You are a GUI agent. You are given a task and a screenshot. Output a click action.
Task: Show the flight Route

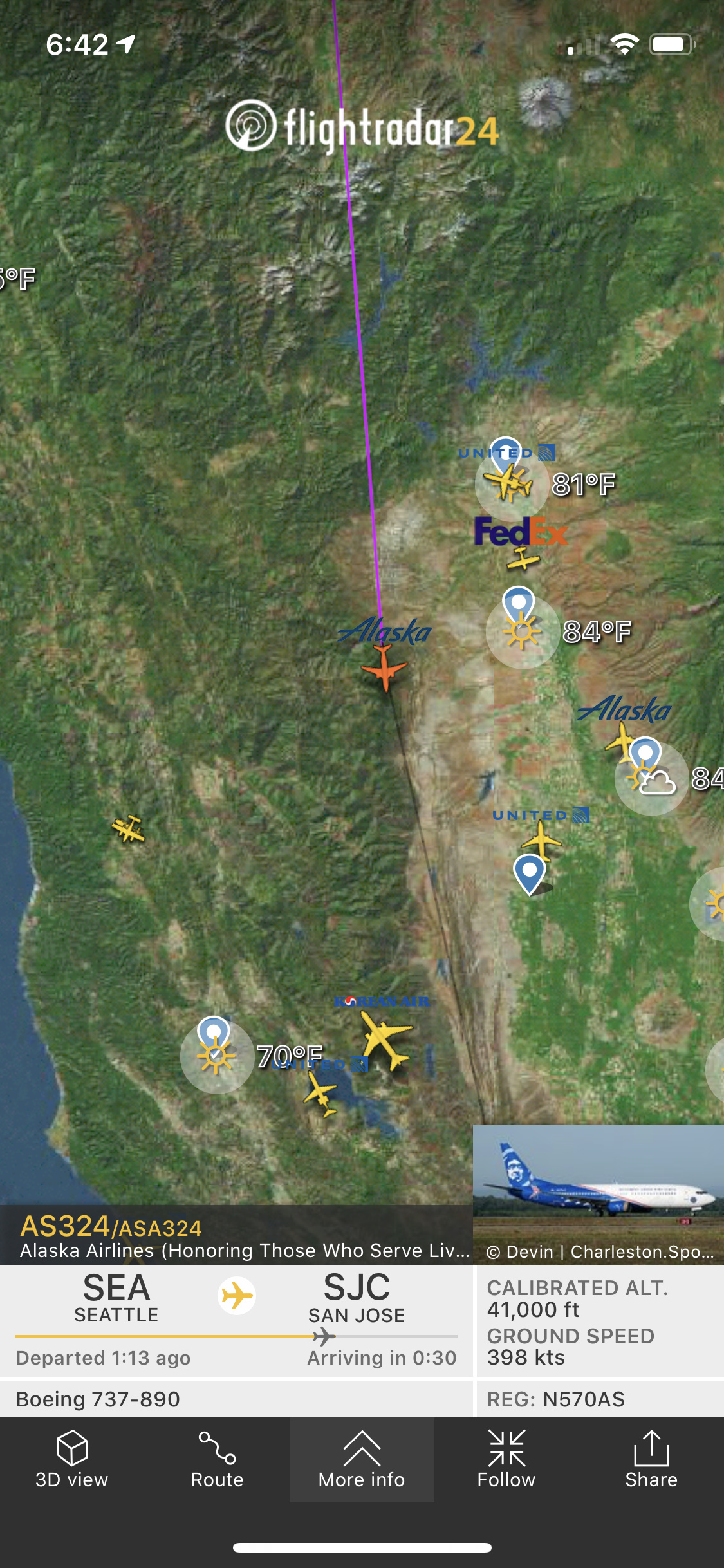[x=217, y=1460]
